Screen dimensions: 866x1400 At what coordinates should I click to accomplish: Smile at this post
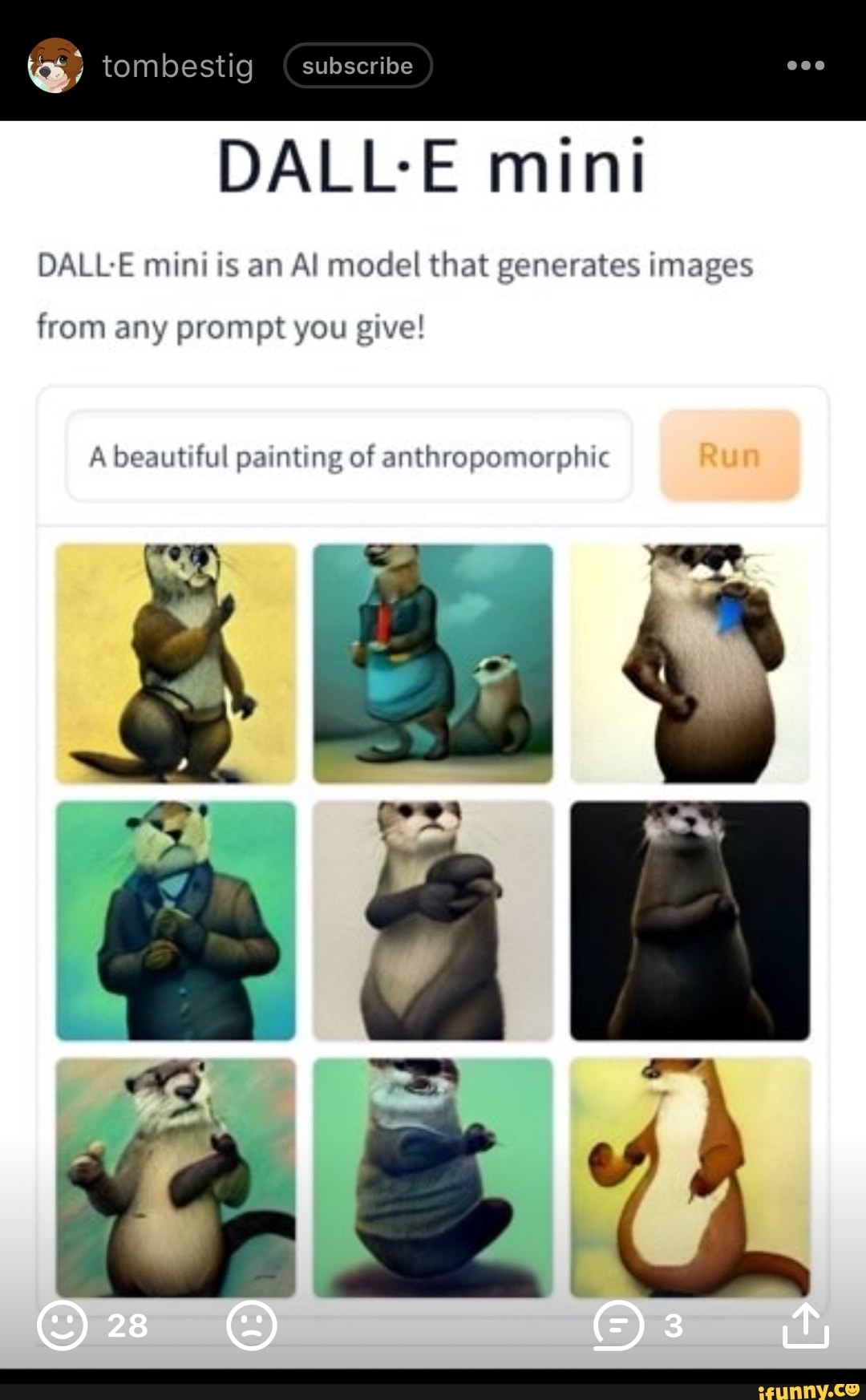(62, 1325)
